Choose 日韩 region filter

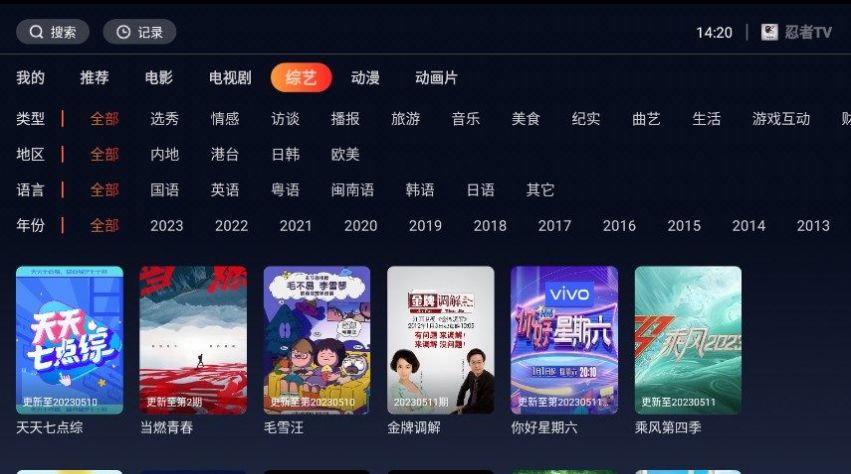point(285,155)
